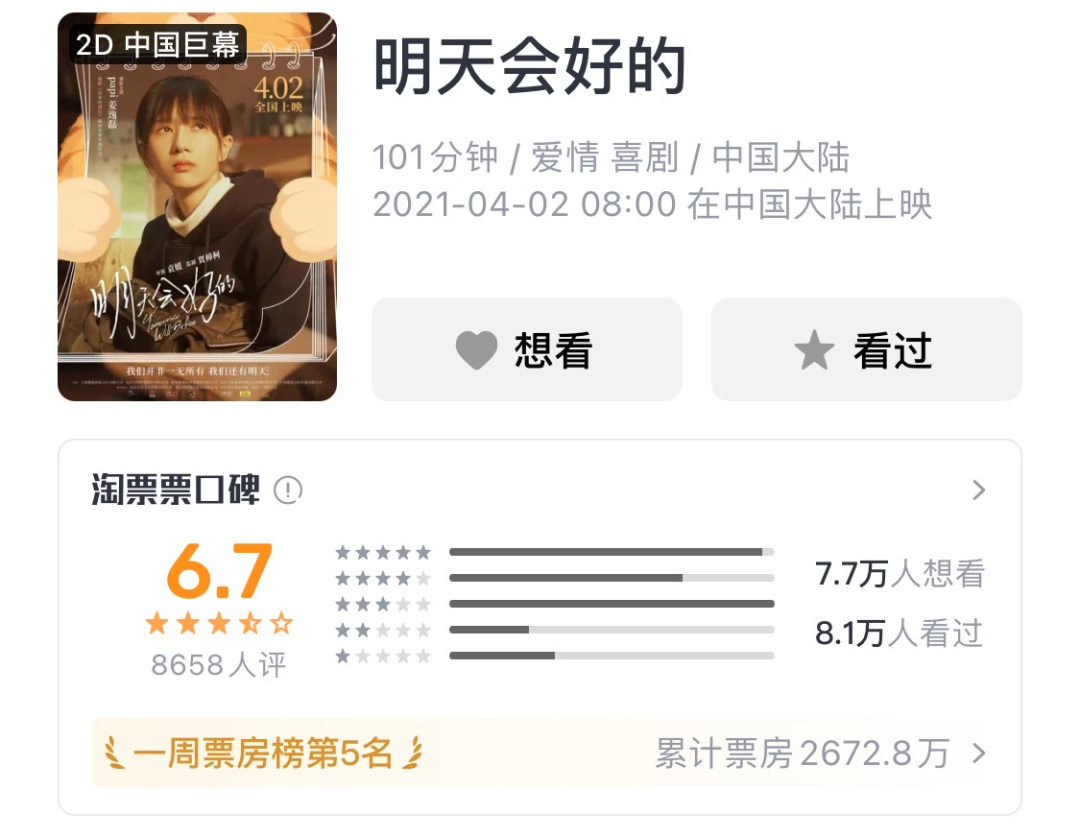Mark the movie as 看过

(866, 350)
